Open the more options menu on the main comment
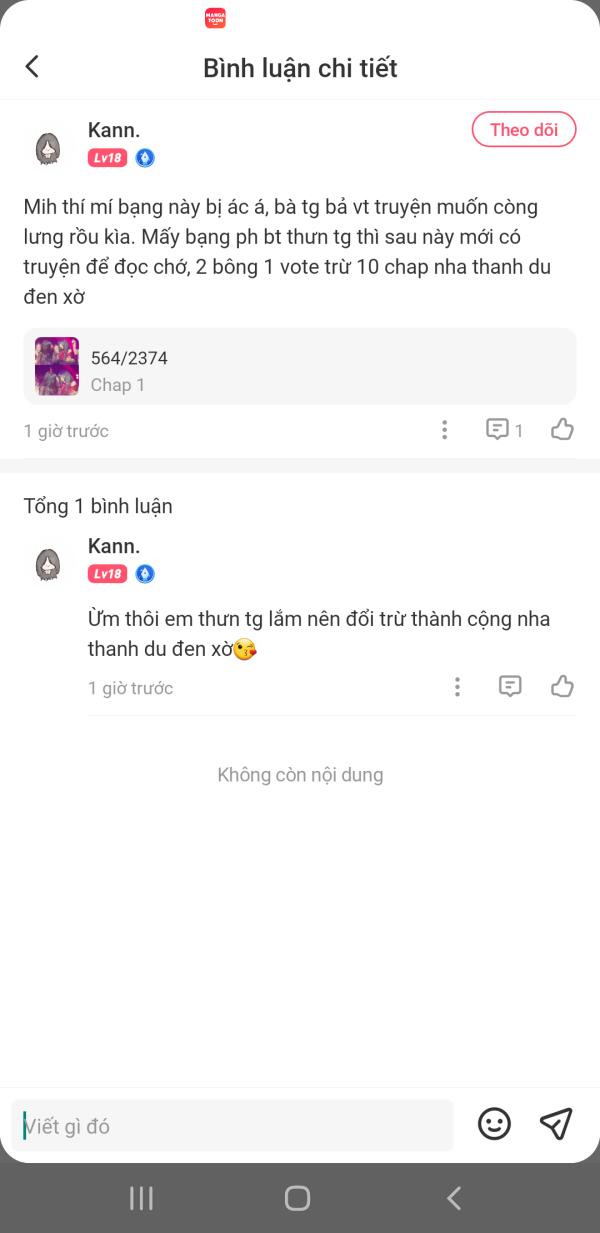 [x=445, y=430]
